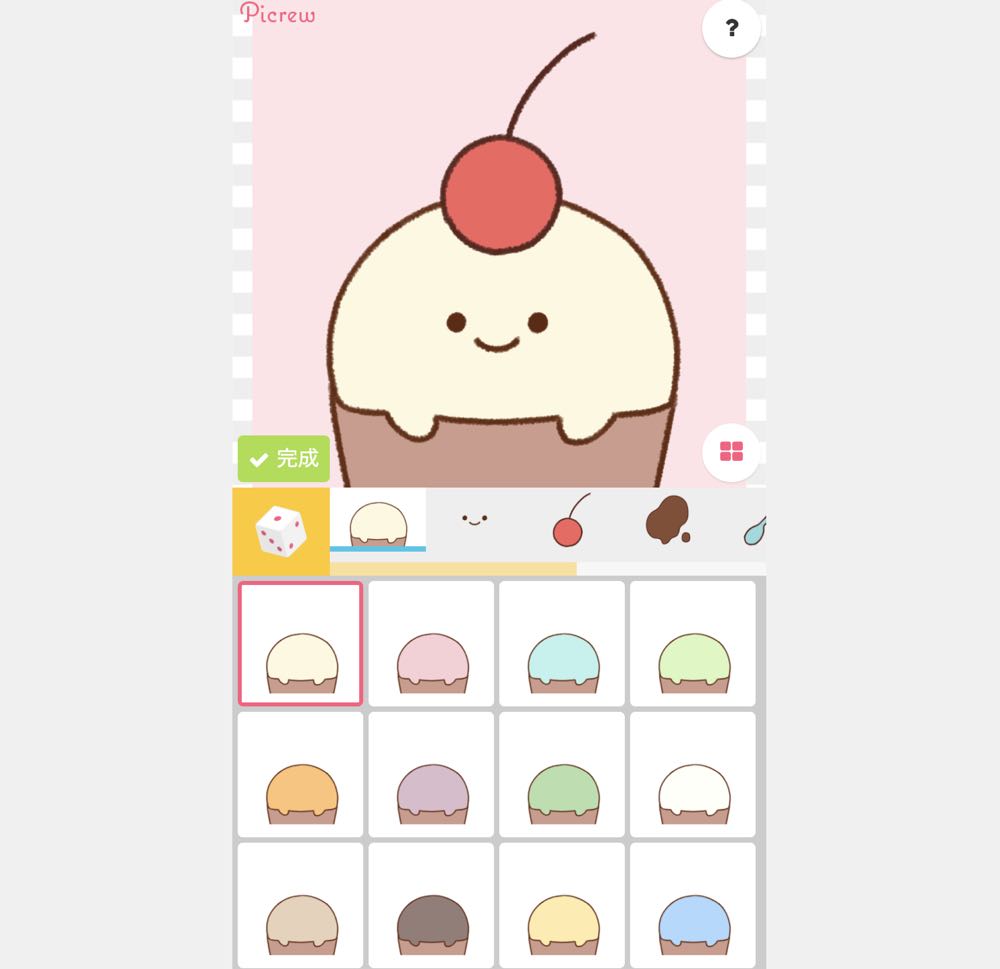Switch to the face expression tab
This screenshot has height=969, width=1000.
coord(474,519)
